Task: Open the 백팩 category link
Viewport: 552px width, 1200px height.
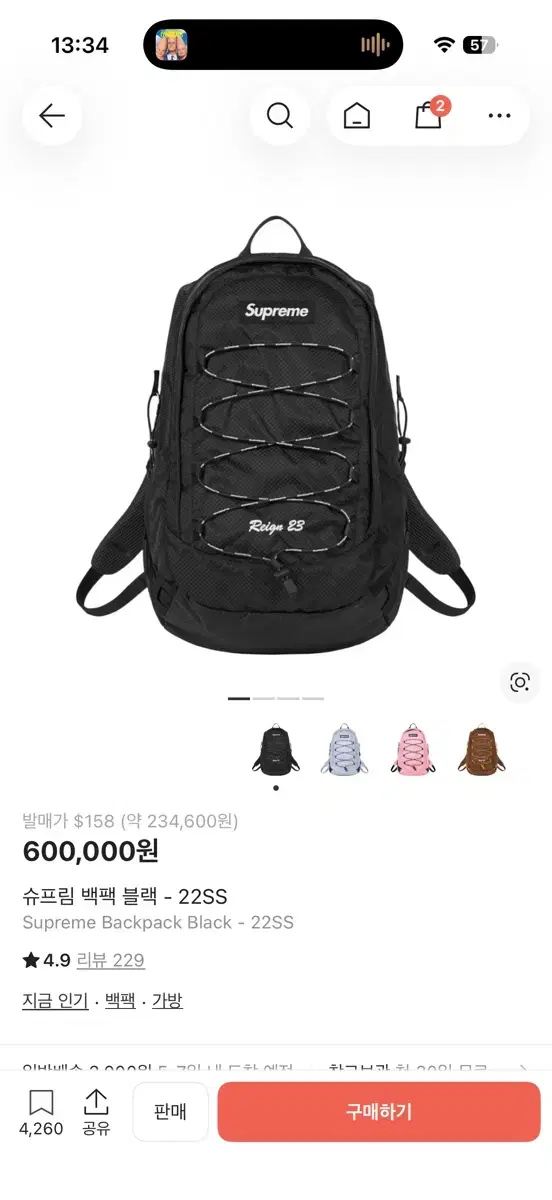Action: [x=120, y=1000]
